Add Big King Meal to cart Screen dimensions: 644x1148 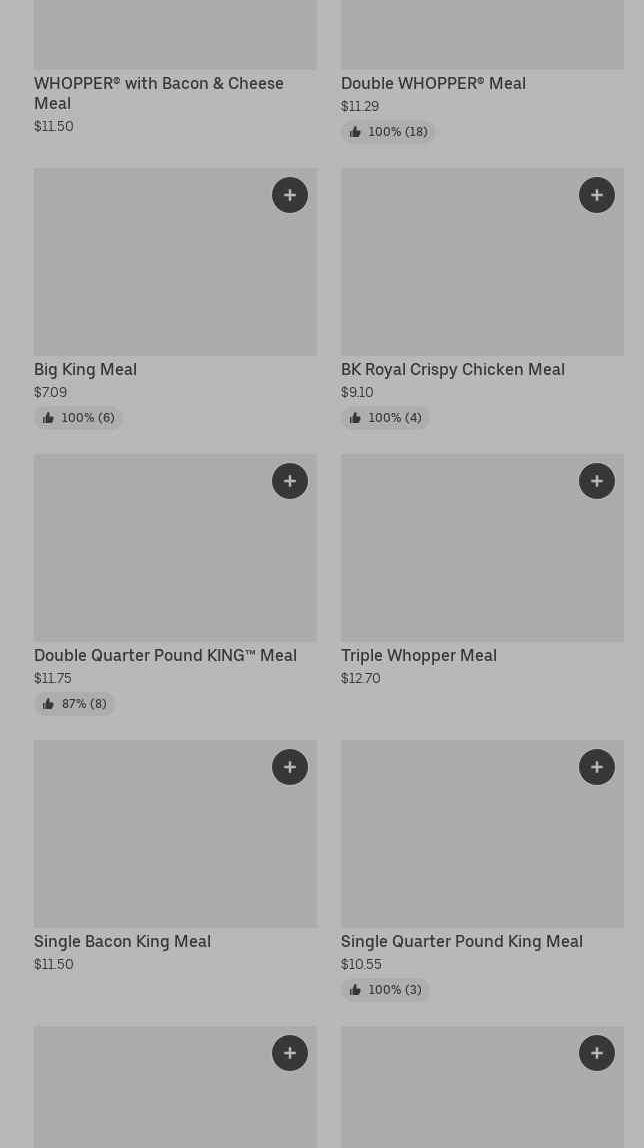(290, 195)
